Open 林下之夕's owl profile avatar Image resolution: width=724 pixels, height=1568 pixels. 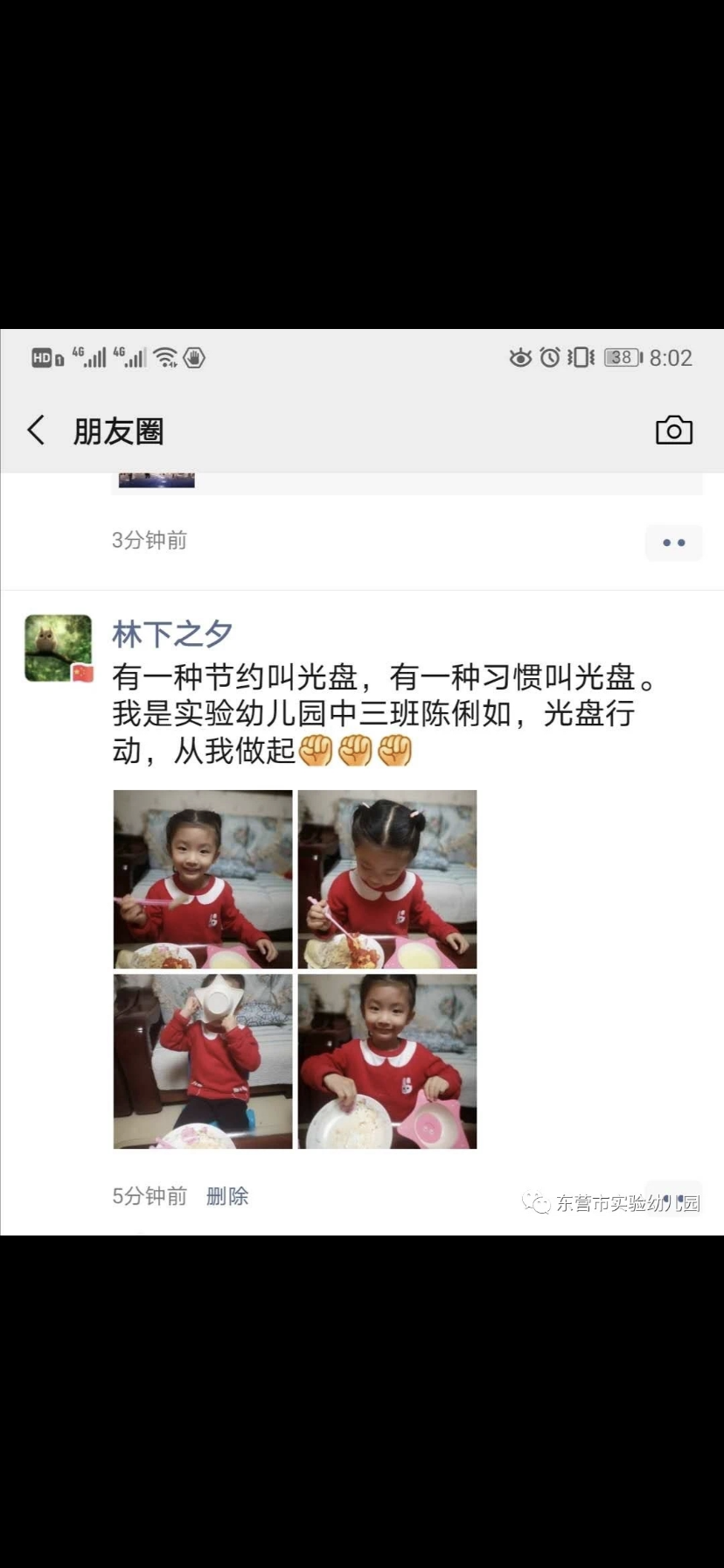point(59,647)
